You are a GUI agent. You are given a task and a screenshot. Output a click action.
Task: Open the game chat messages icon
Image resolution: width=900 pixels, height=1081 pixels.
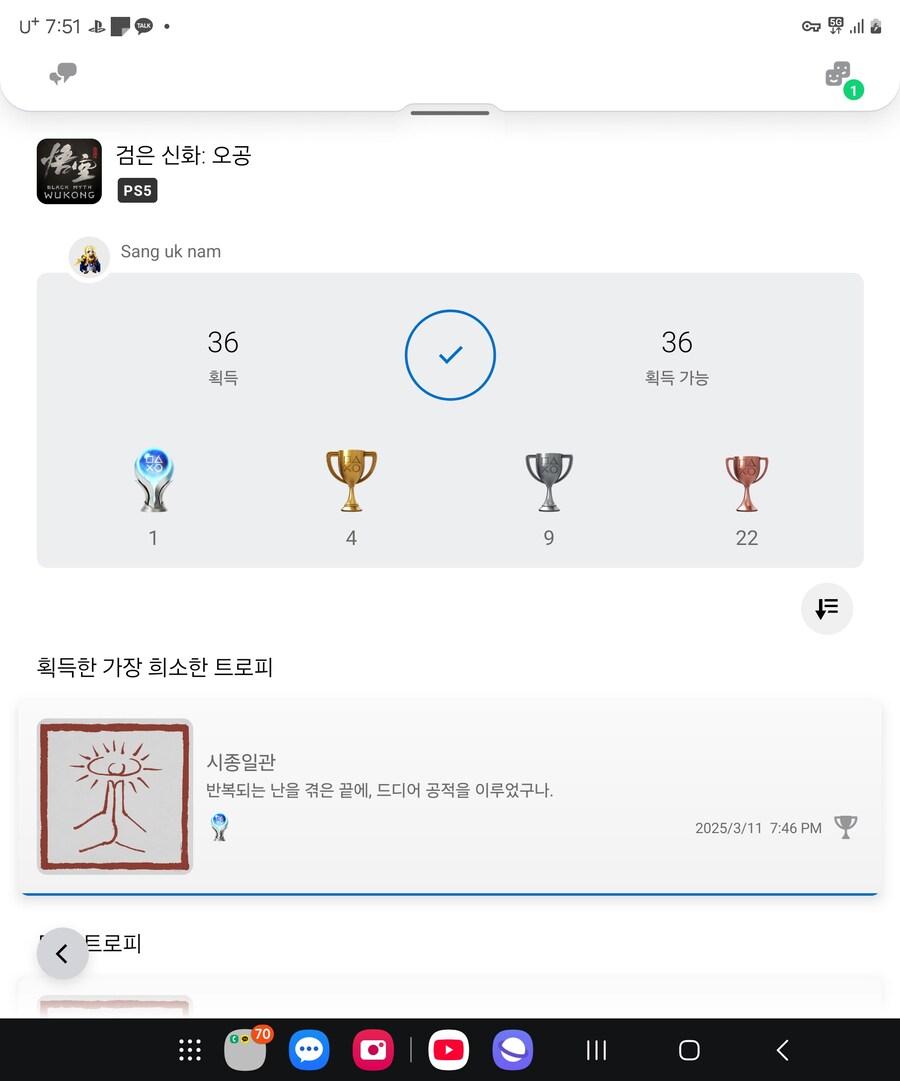click(63, 74)
